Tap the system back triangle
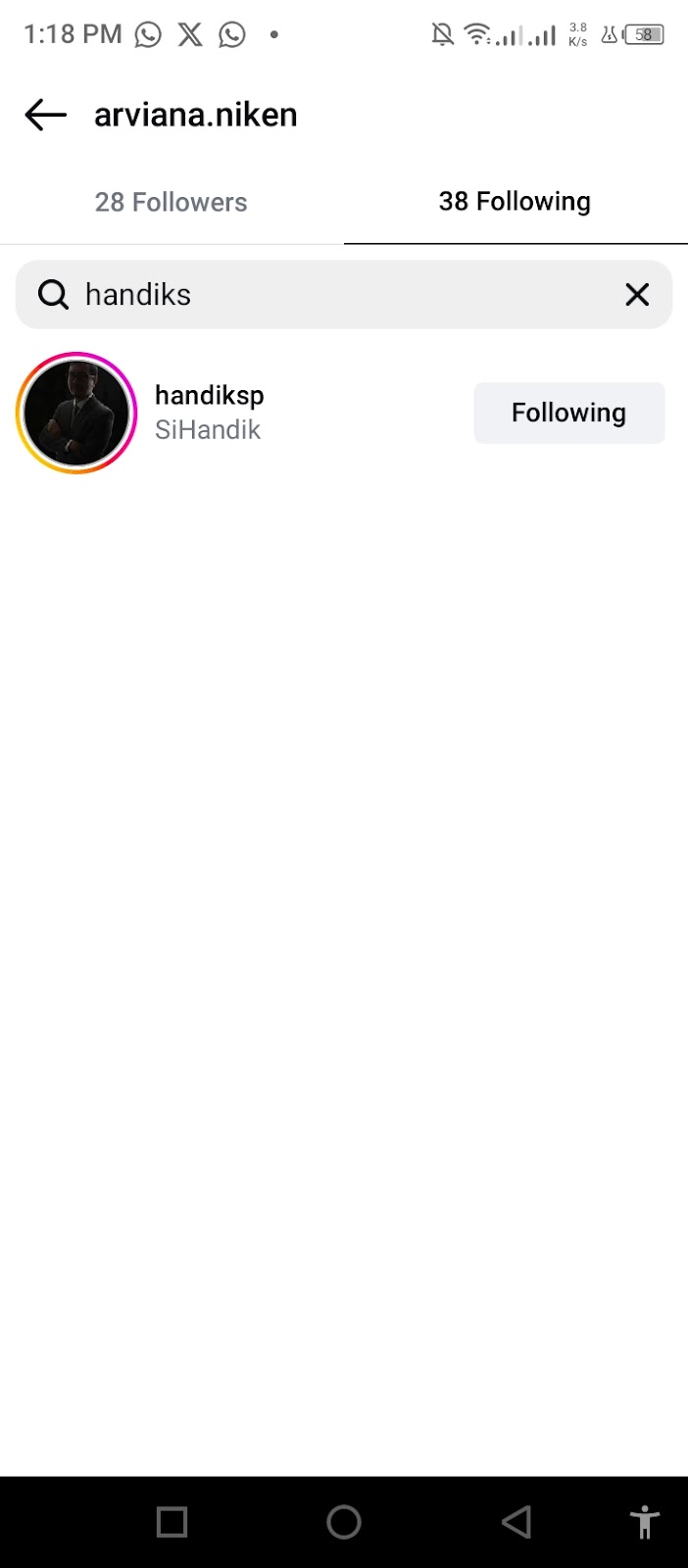 coord(516,1522)
